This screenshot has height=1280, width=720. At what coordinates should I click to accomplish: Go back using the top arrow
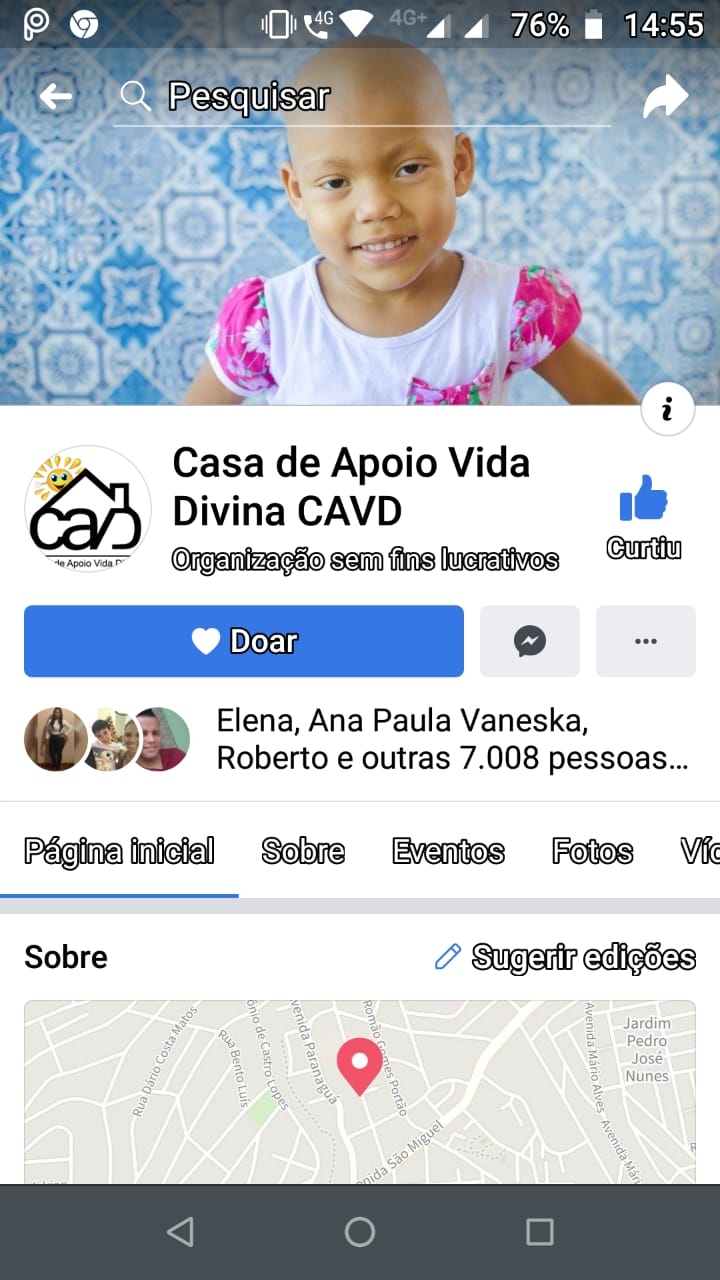(x=56, y=97)
